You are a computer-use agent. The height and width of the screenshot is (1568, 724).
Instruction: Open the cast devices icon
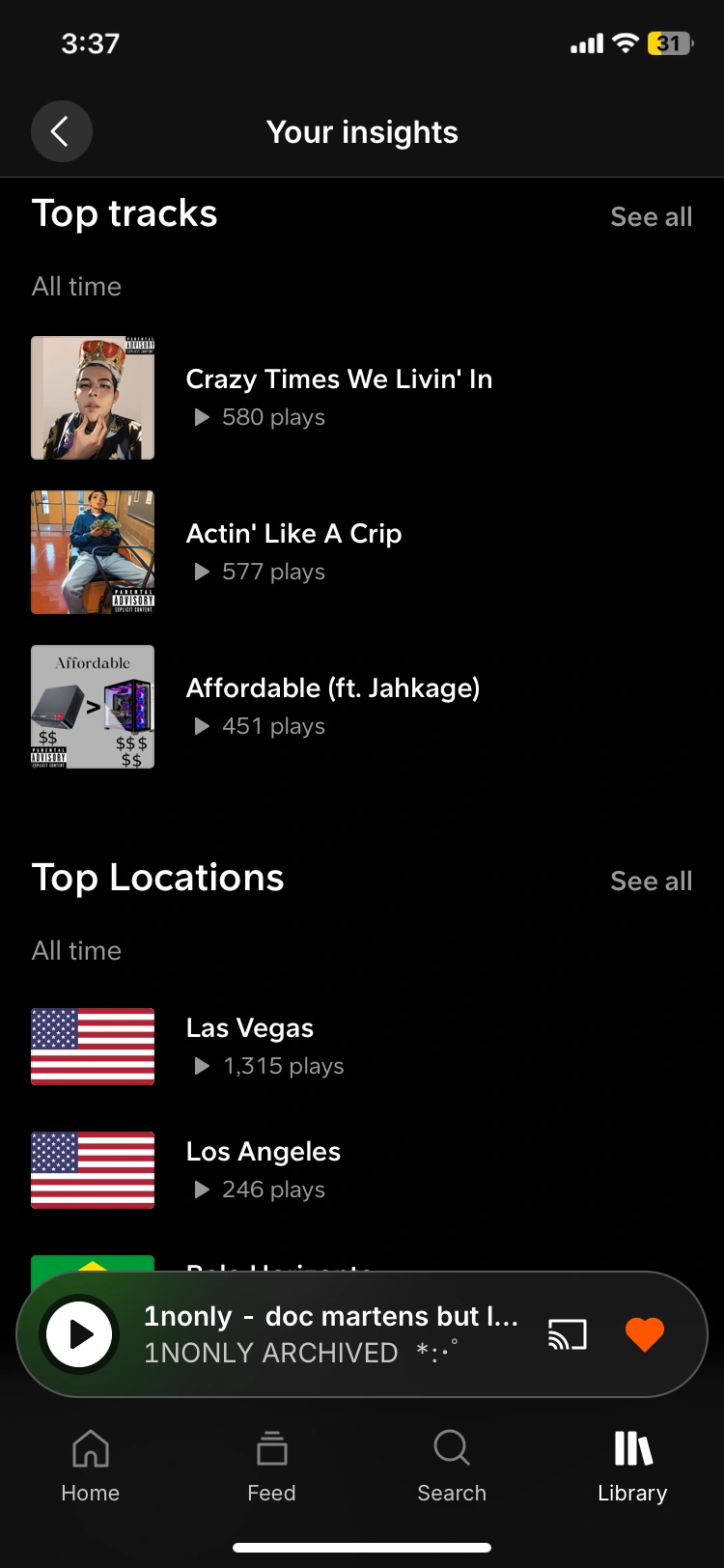(568, 1334)
